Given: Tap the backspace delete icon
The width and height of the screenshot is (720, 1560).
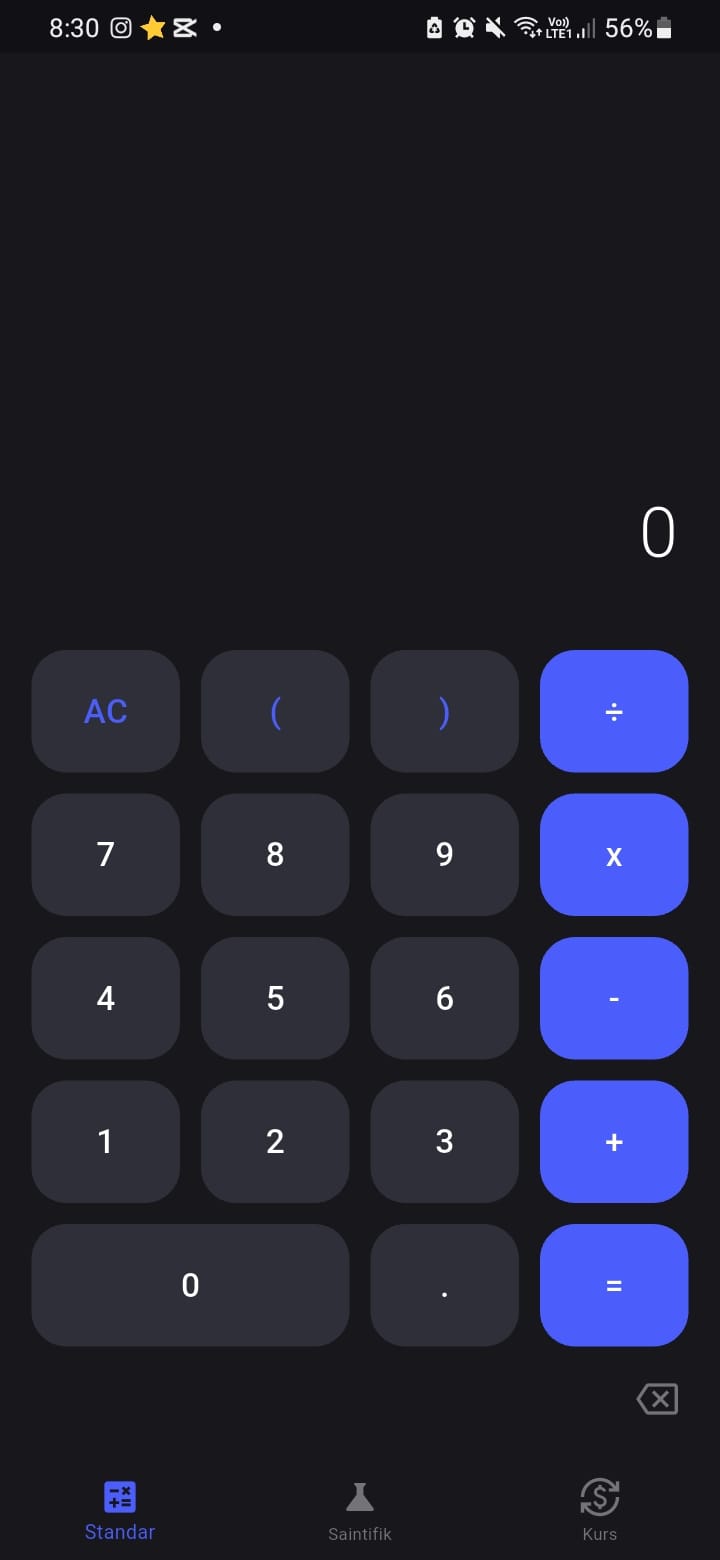Looking at the screenshot, I should pos(657,1399).
